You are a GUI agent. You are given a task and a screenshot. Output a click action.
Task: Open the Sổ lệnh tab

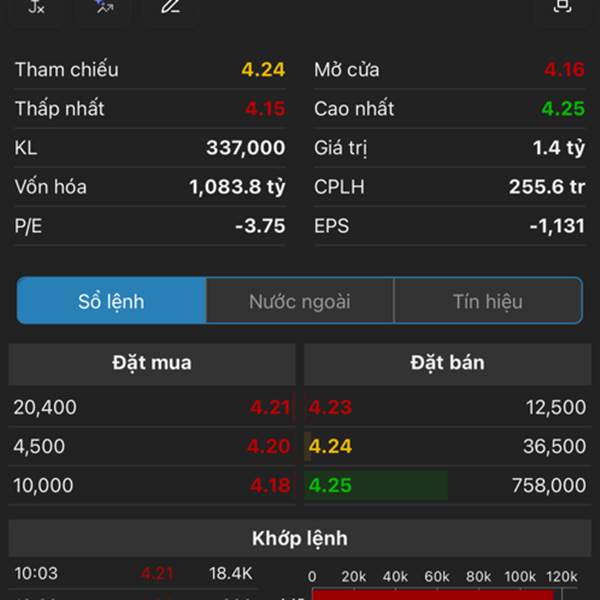coord(111,301)
